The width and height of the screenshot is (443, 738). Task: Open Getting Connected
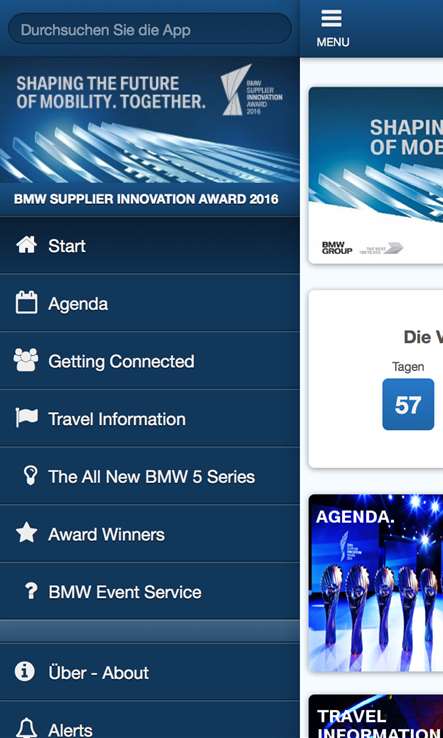(x=150, y=361)
